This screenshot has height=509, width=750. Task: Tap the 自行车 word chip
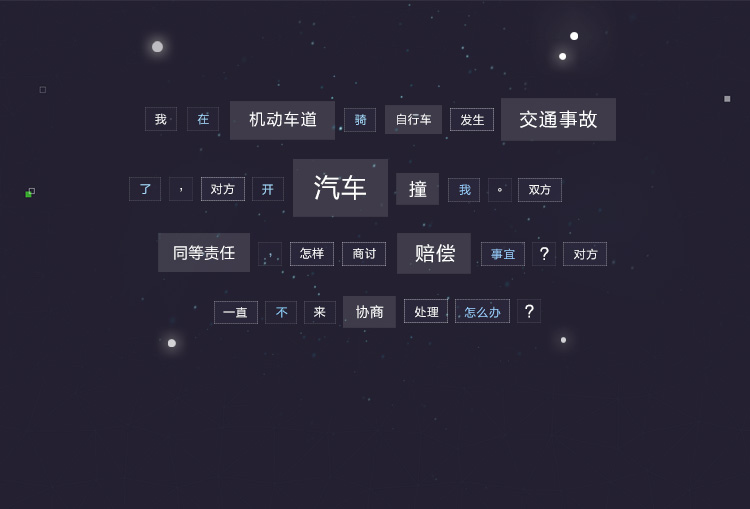coord(413,120)
